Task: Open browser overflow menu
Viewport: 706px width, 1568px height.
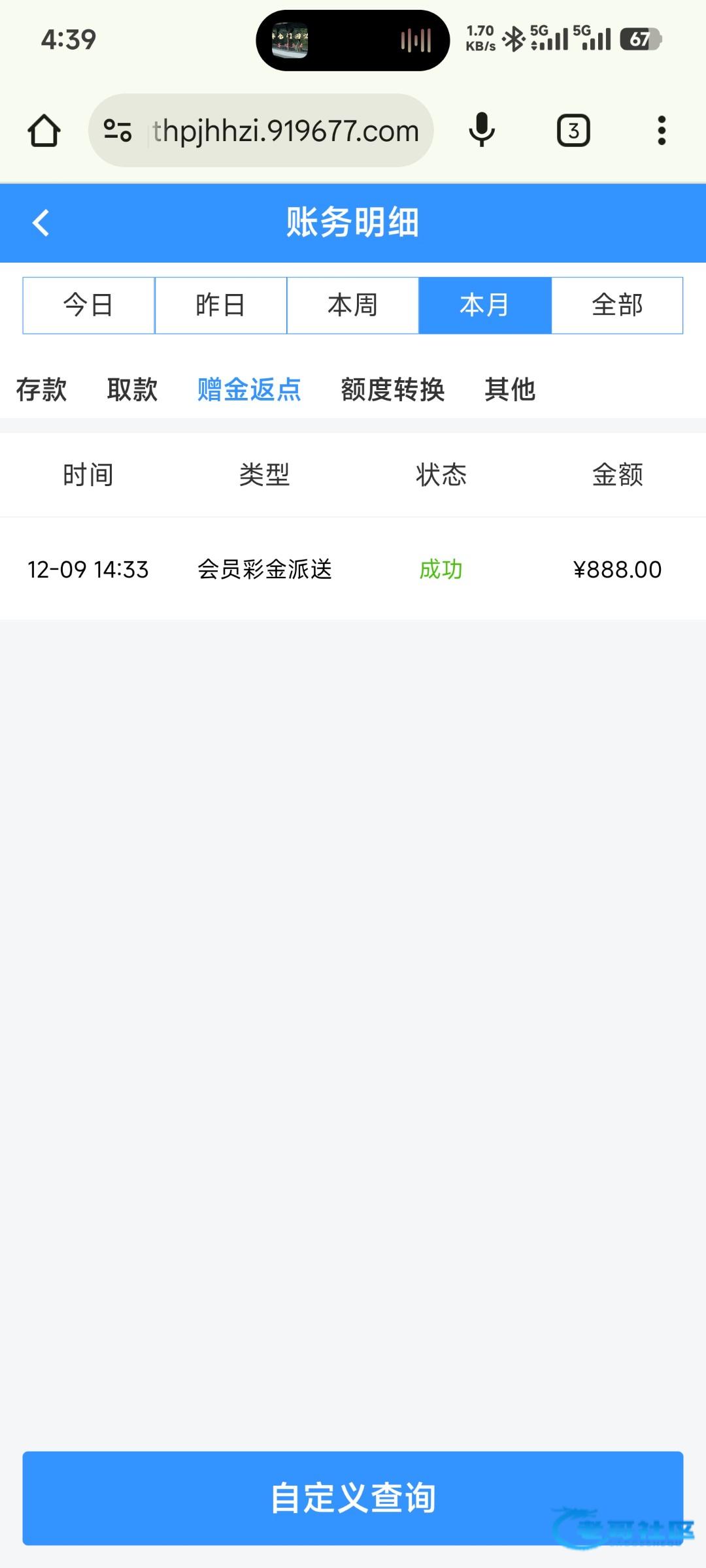Action: (x=662, y=131)
